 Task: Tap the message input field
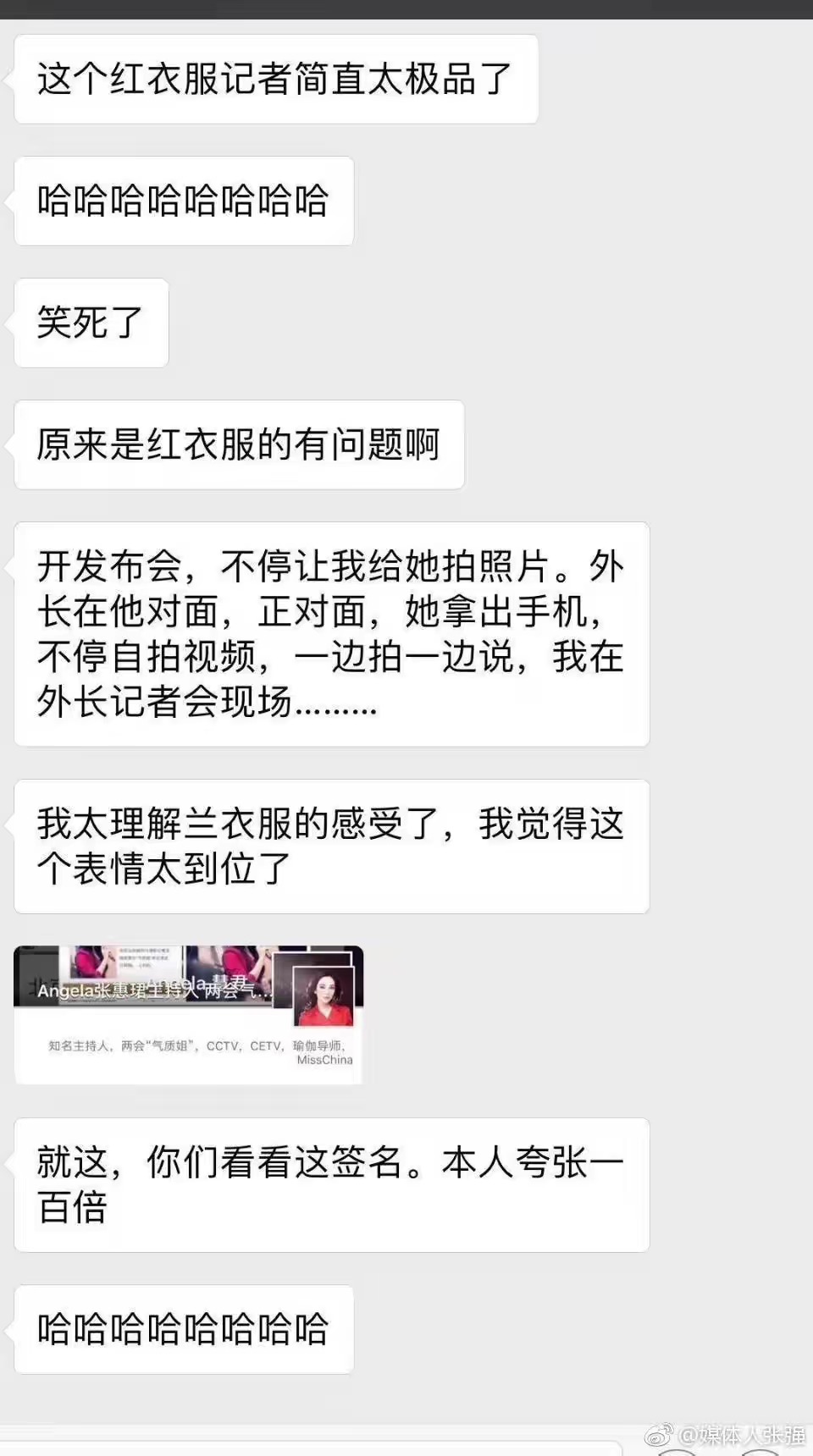point(313,1448)
